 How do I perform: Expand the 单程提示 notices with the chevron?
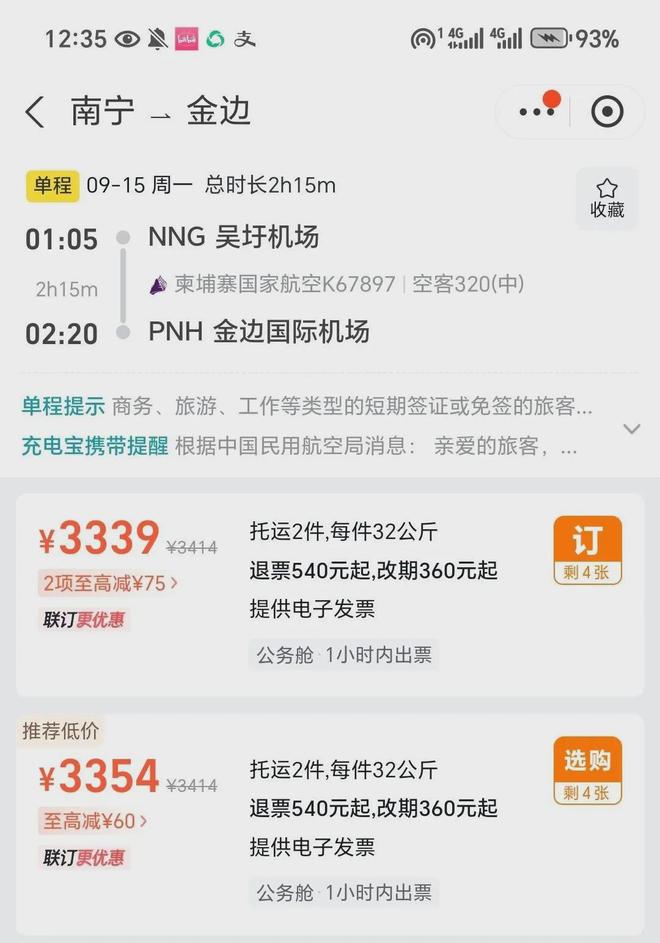tap(631, 428)
